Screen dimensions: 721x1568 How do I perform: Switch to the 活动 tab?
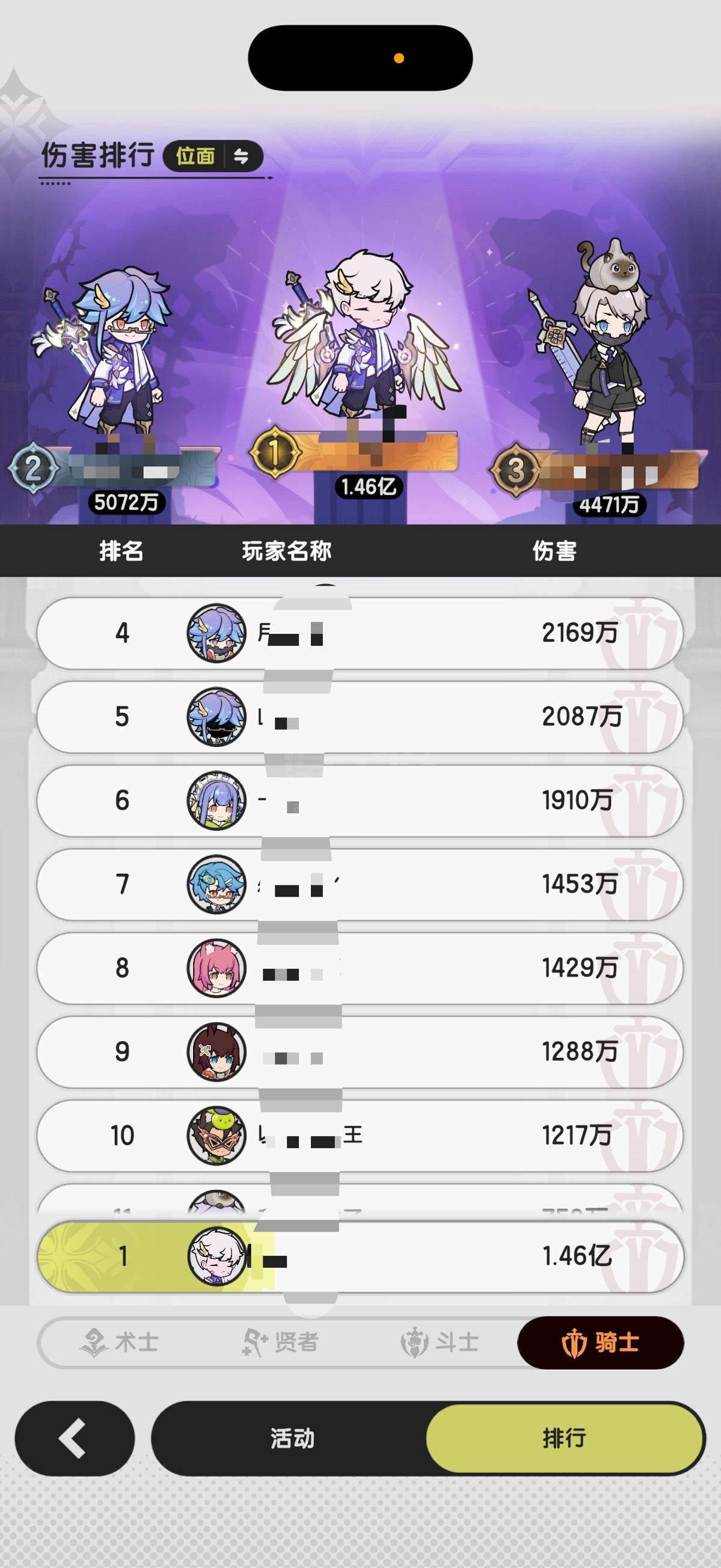coord(292,1437)
